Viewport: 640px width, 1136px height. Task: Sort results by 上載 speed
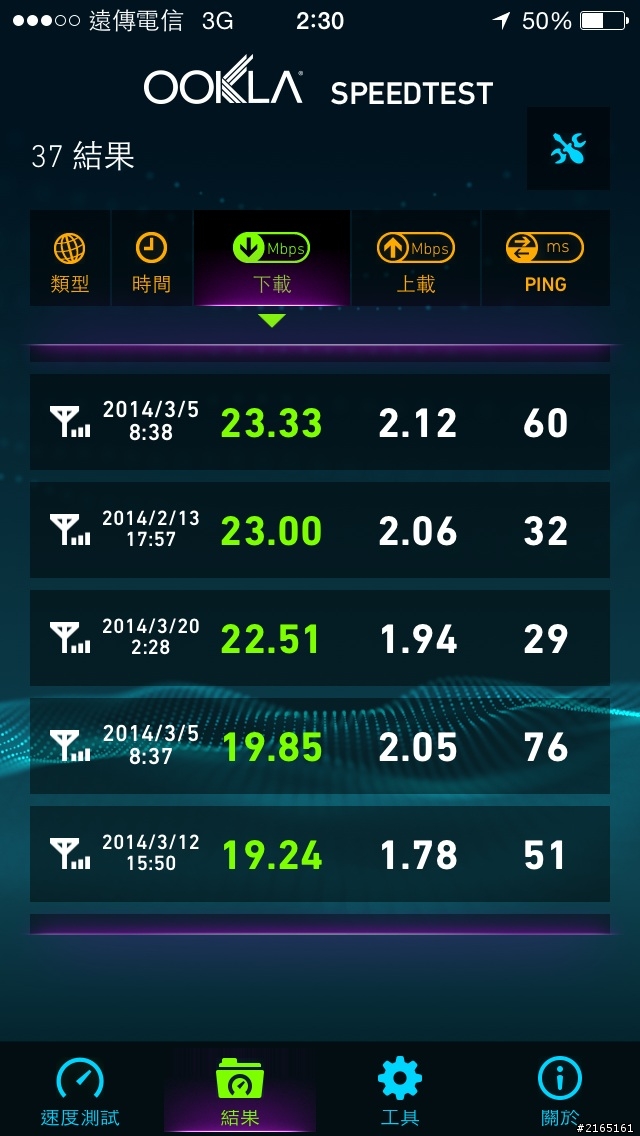[415, 260]
